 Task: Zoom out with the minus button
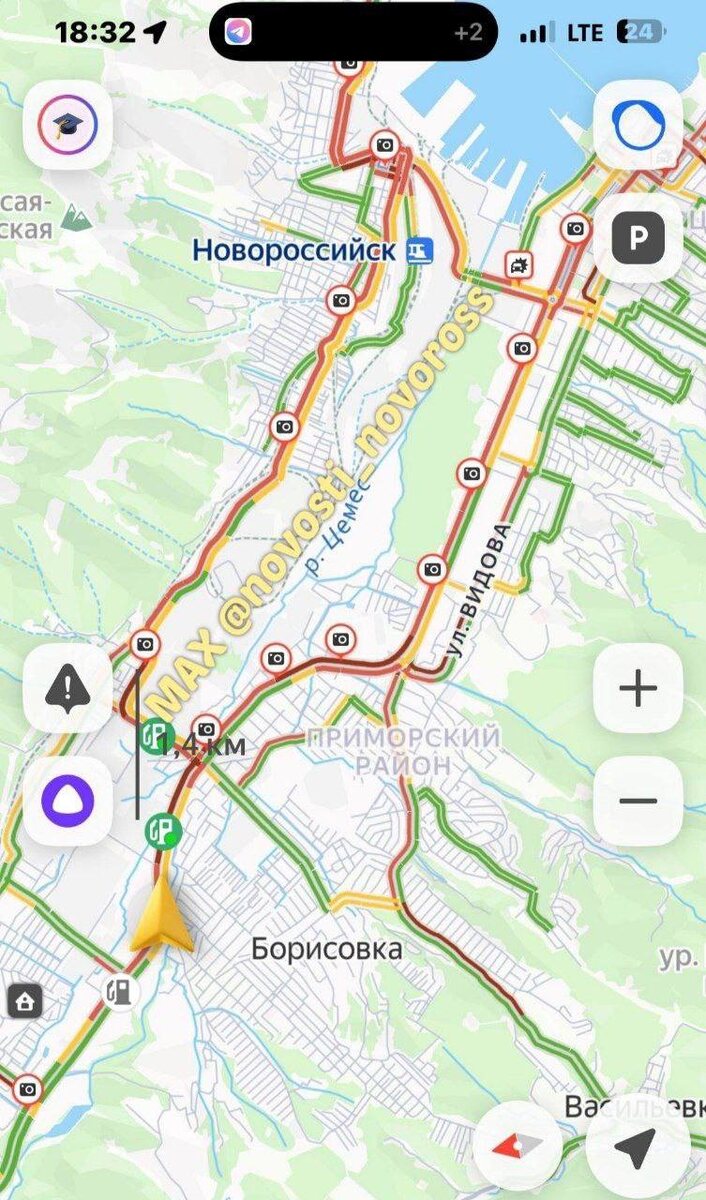pos(638,801)
